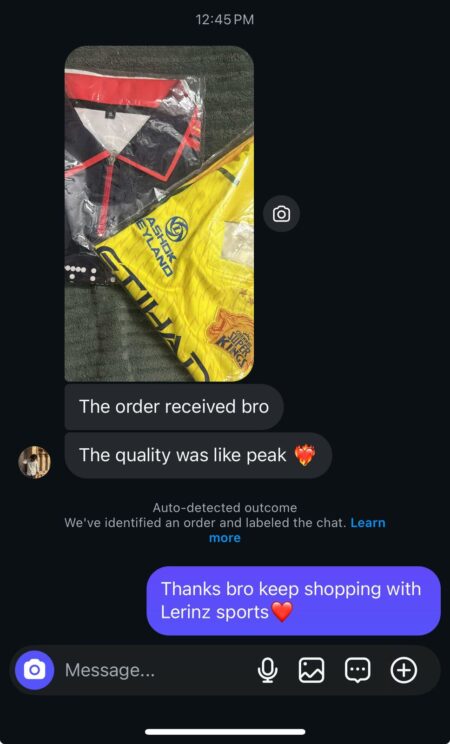Screen dimensions: 450x744
Task: Tap the camera reply icon beside photo
Action: click(x=281, y=214)
